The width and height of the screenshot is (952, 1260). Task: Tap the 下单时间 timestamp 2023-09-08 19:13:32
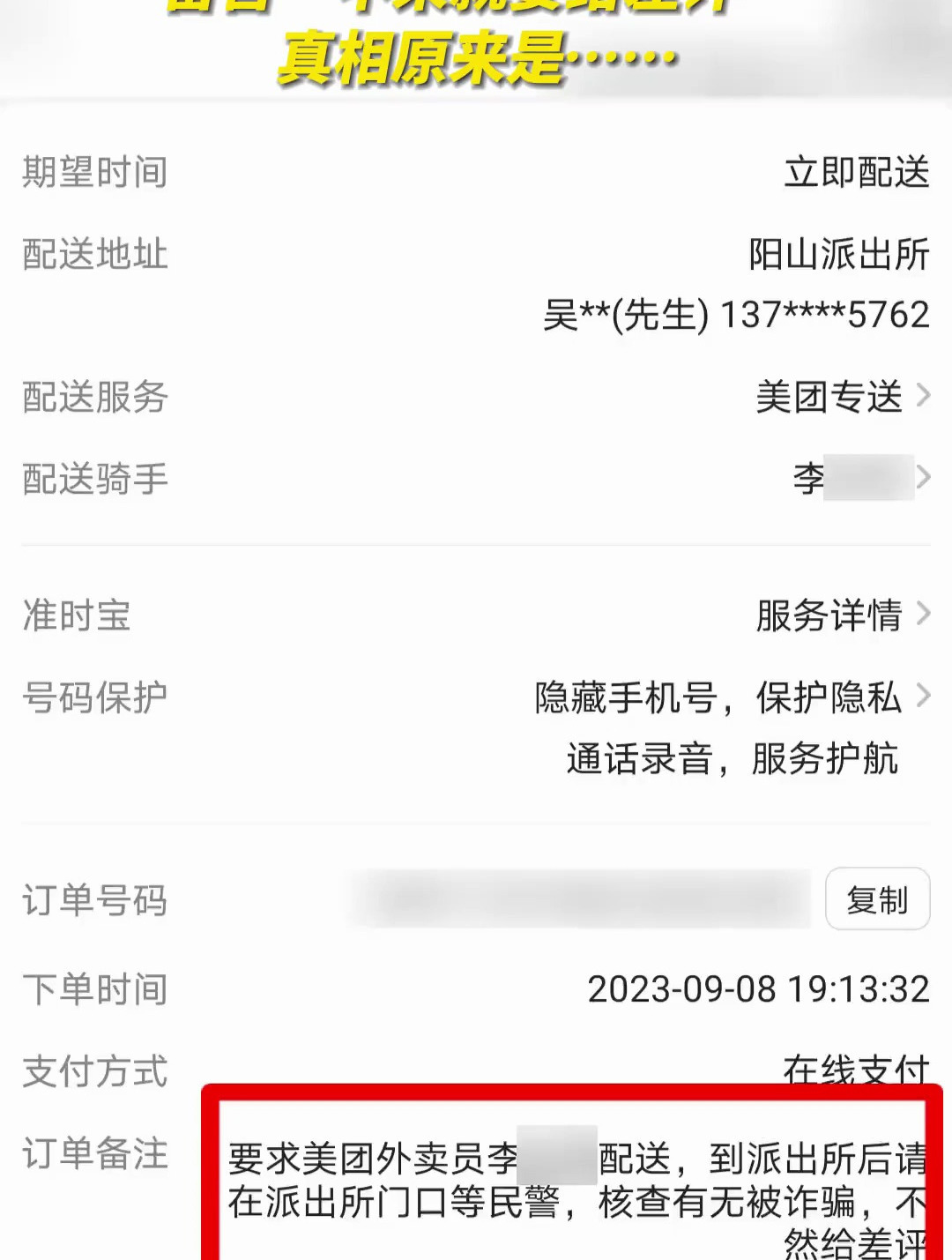click(758, 988)
